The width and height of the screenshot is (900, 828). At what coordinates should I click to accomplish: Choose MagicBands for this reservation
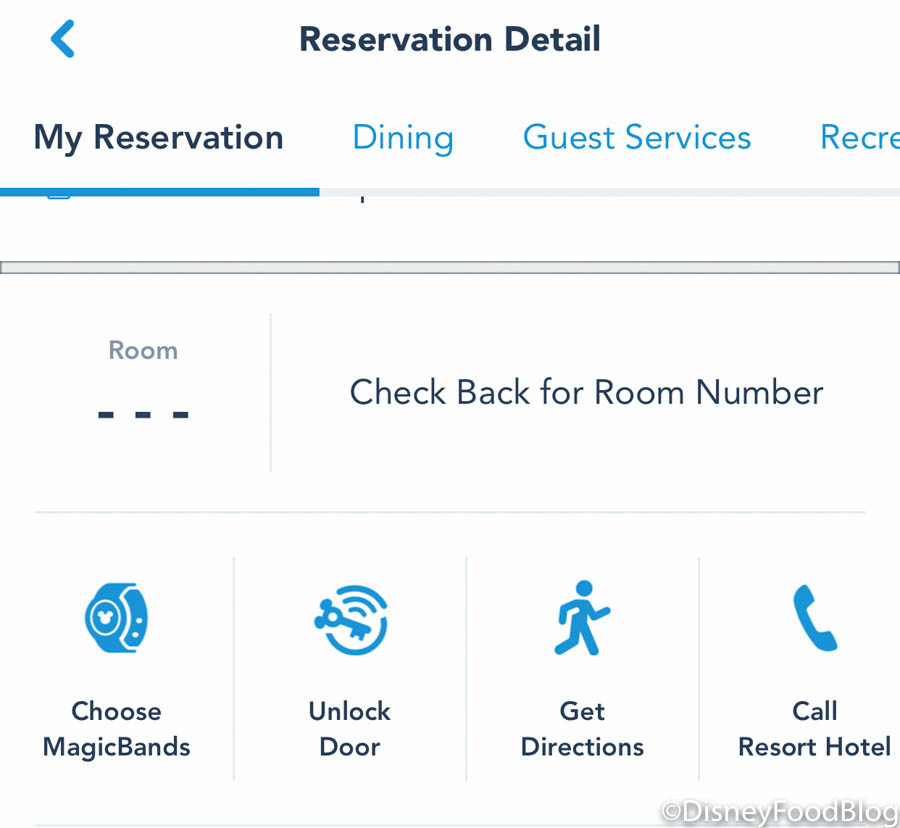(x=116, y=670)
